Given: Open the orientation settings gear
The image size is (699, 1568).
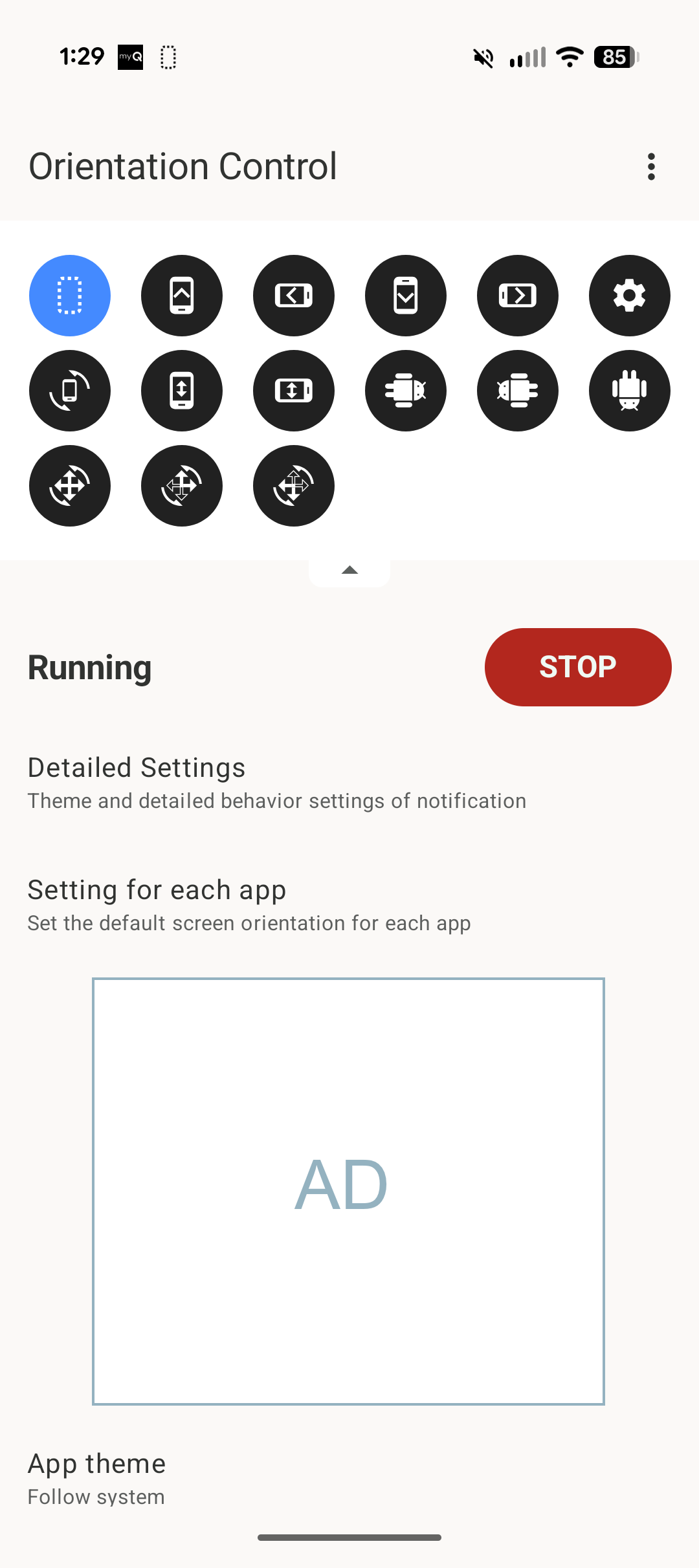Looking at the screenshot, I should coord(629,295).
